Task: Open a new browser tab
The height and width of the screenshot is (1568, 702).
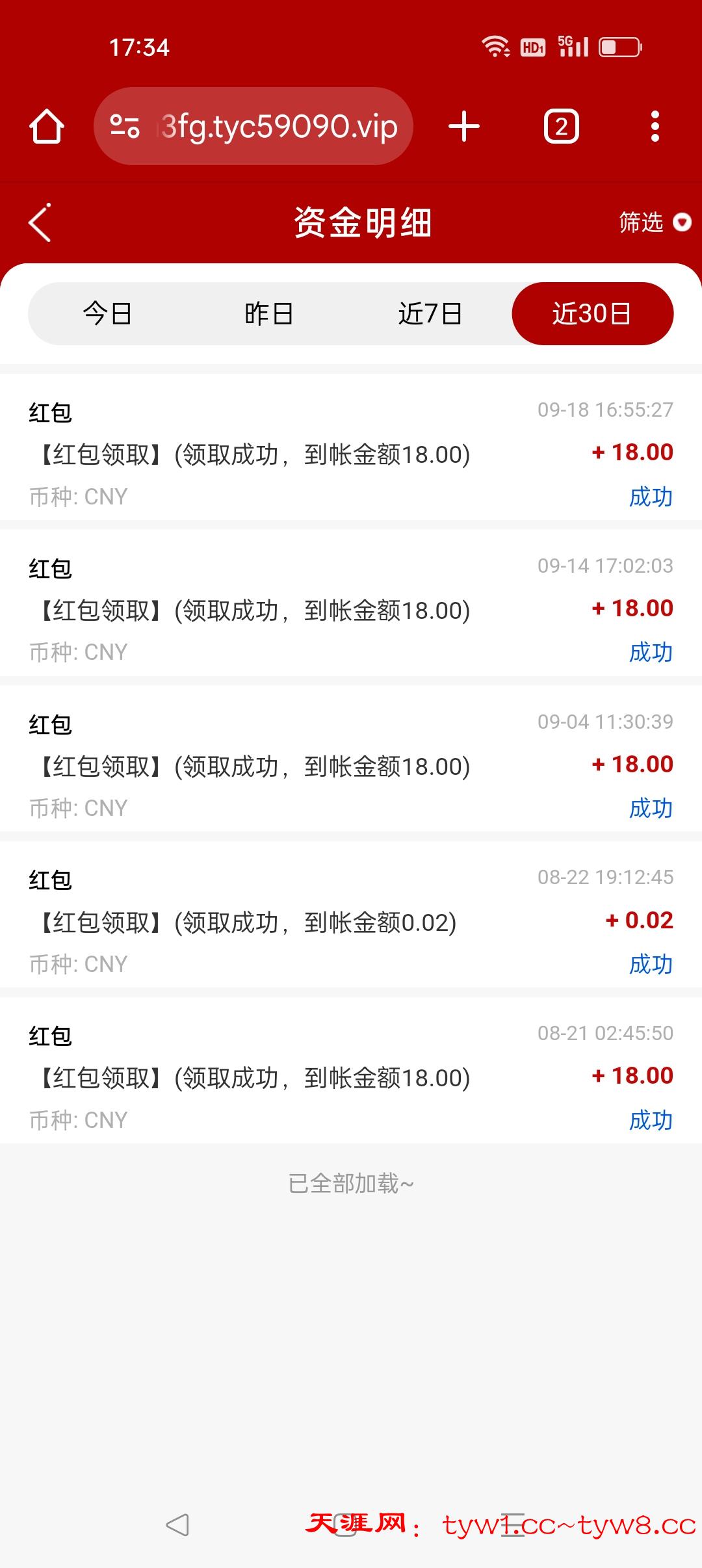Action: coord(464,126)
